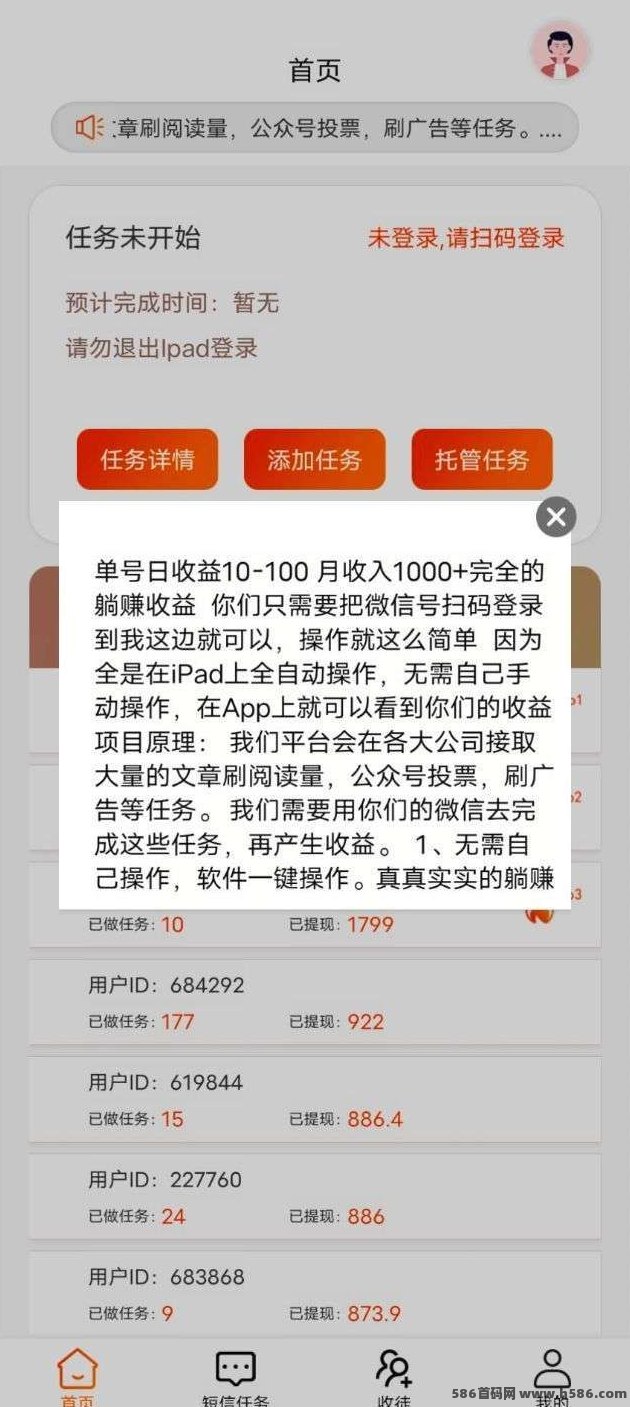Tap 未登录,请扫码登录 to log in
The width and height of the screenshot is (630, 1407).
[x=466, y=238]
